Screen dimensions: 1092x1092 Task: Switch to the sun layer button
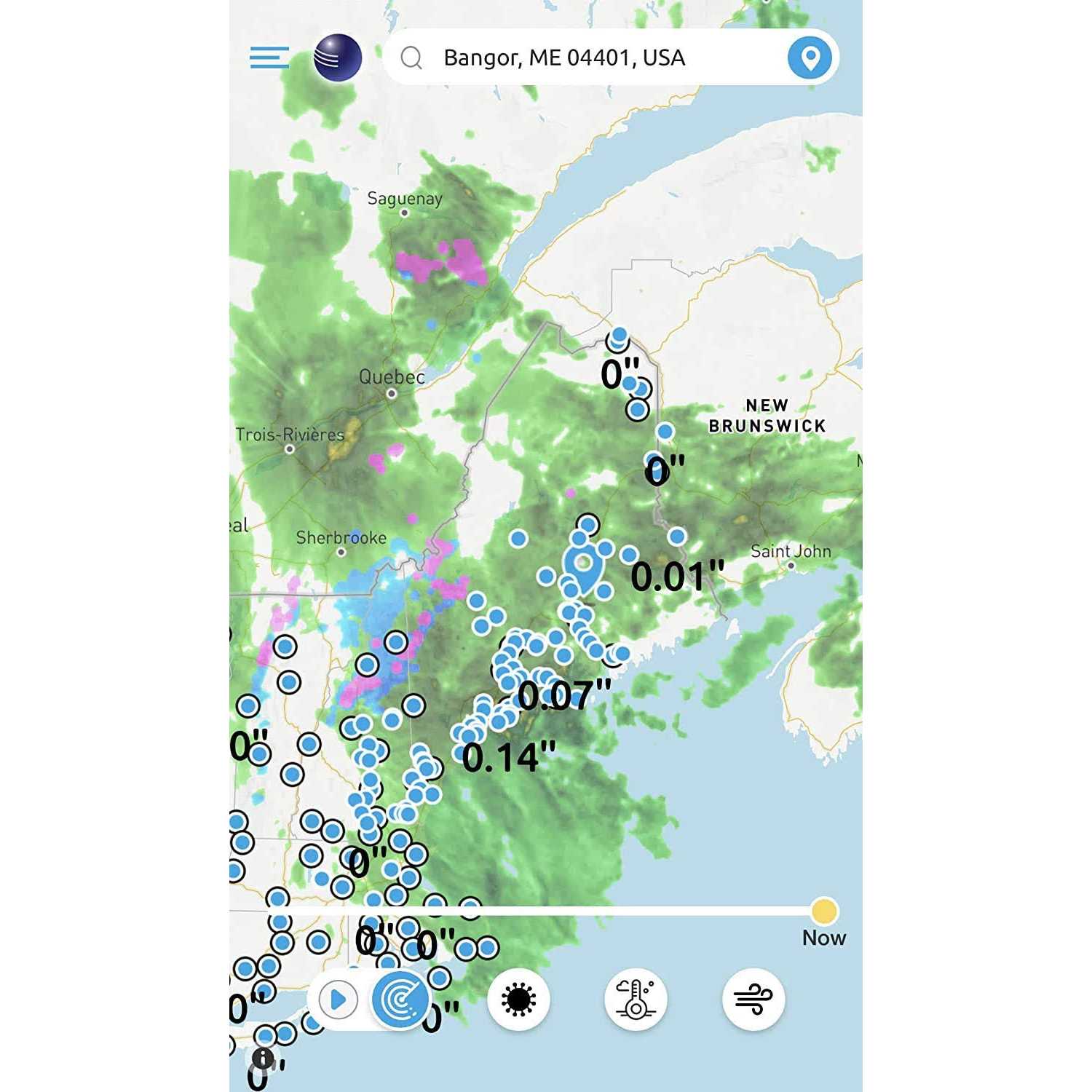point(518,1000)
